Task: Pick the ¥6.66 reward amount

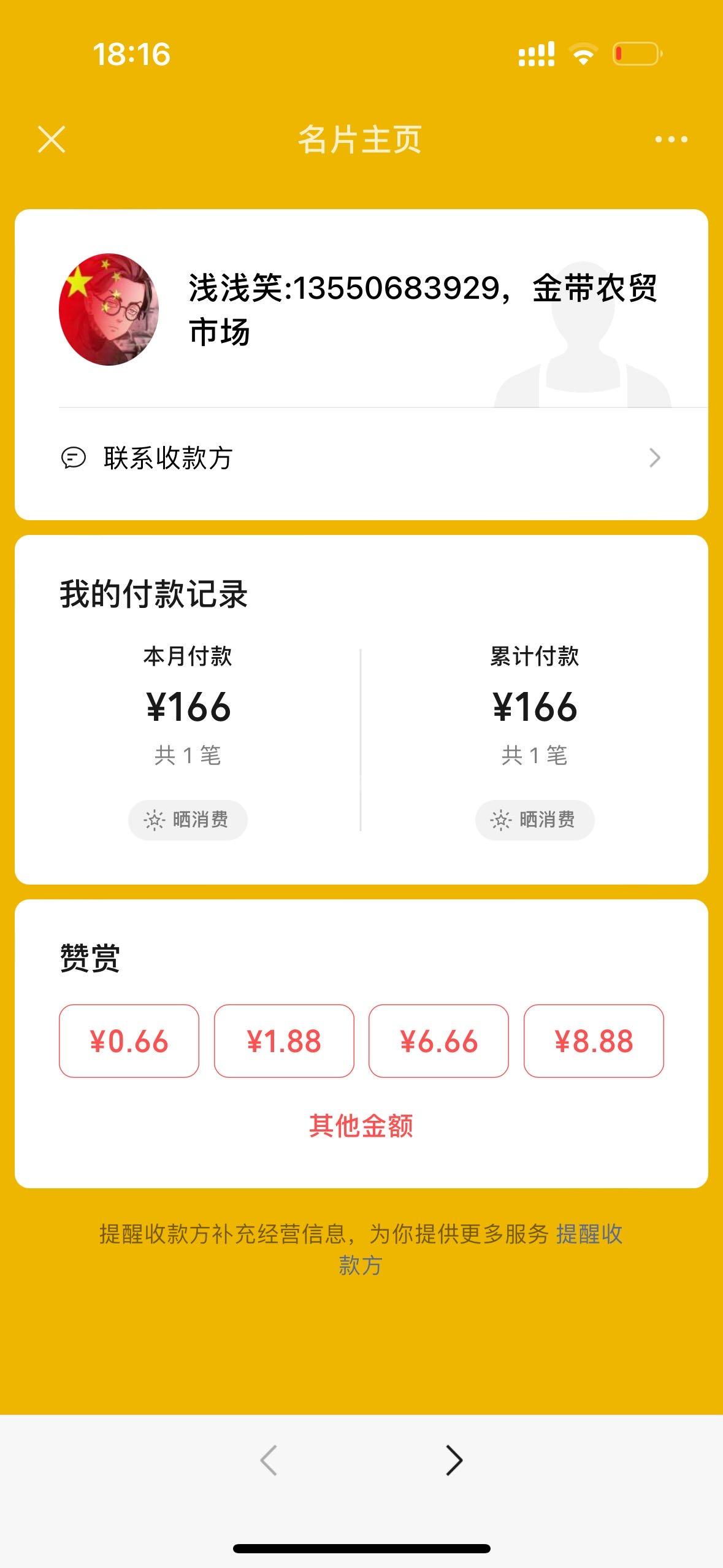Action: [x=438, y=1041]
